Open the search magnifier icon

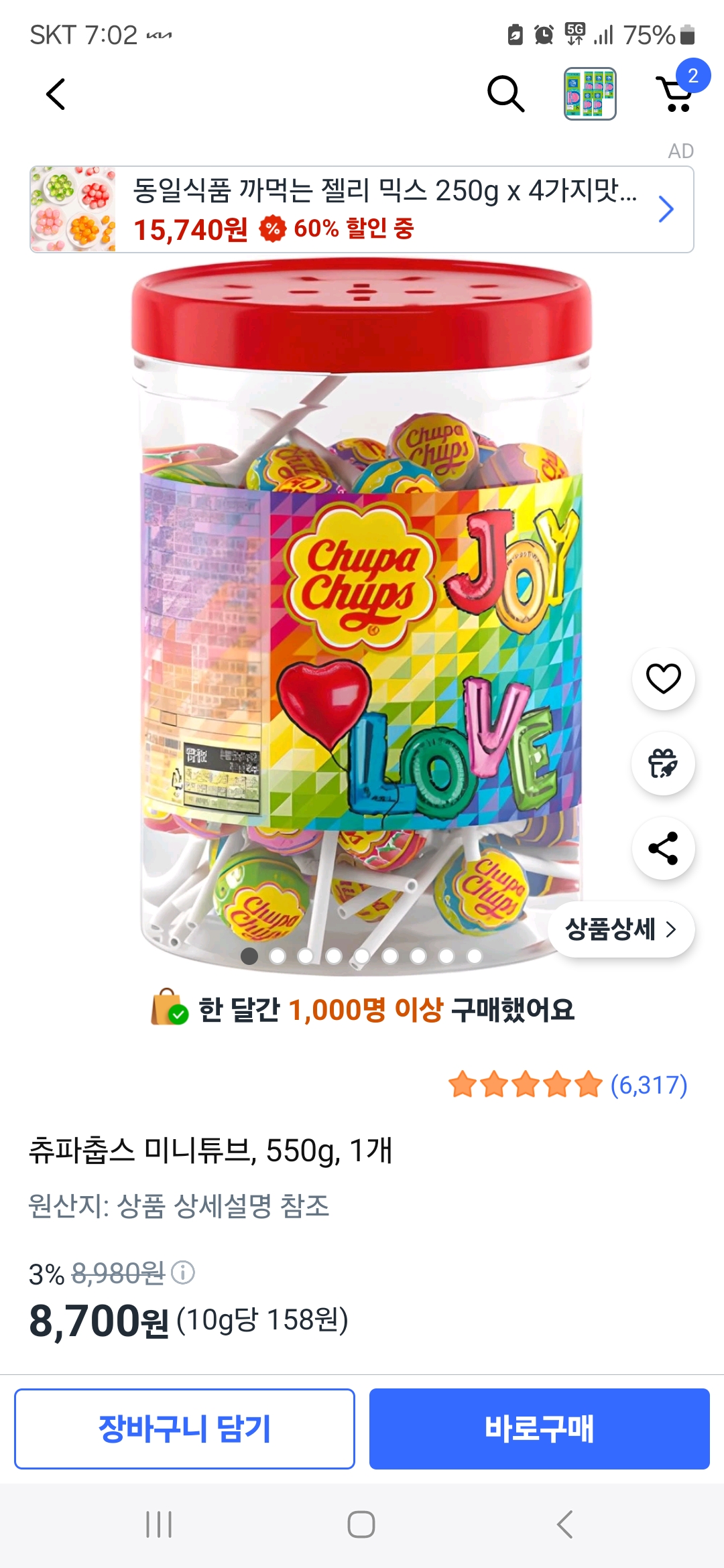(505, 94)
